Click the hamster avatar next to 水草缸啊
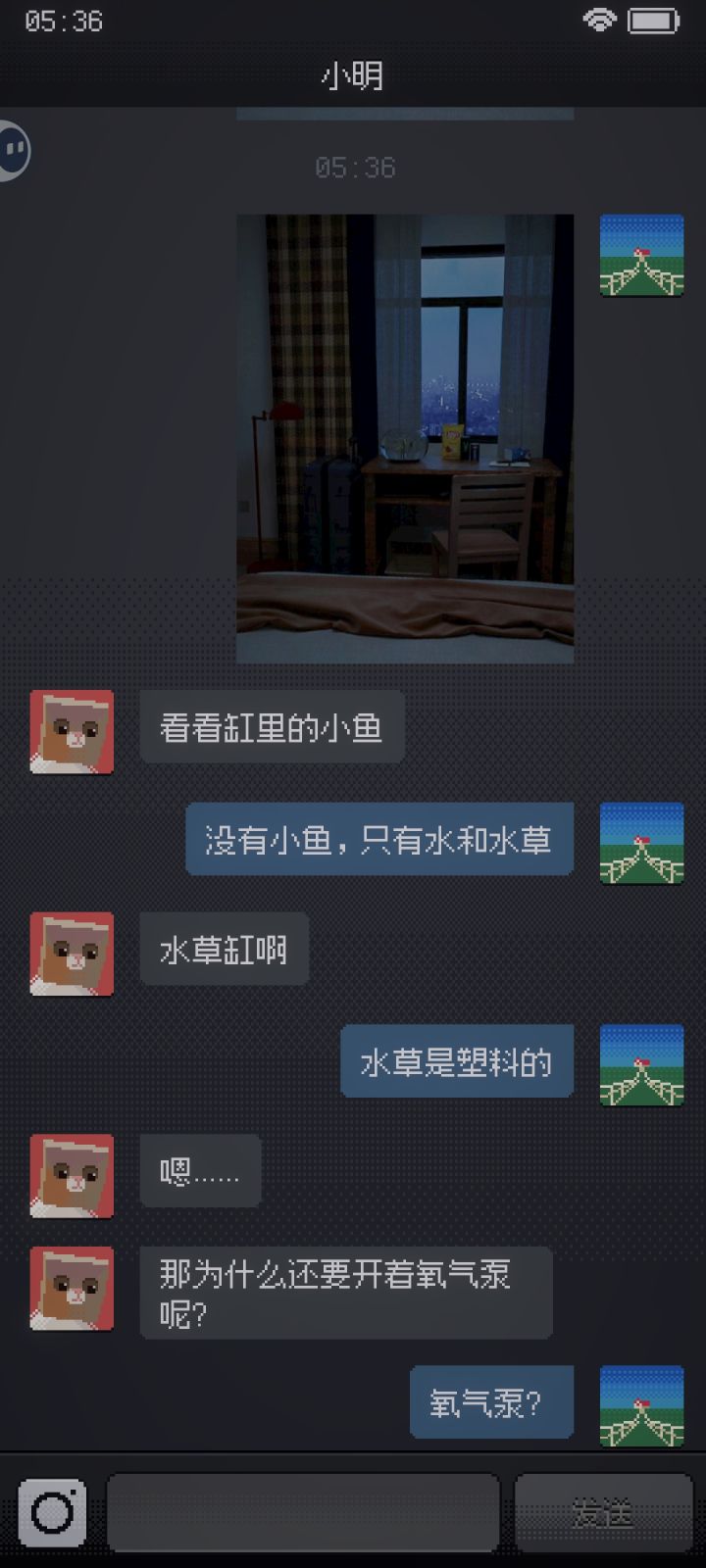Image resolution: width=706 pixels, height=1568 pixels. 72,954
